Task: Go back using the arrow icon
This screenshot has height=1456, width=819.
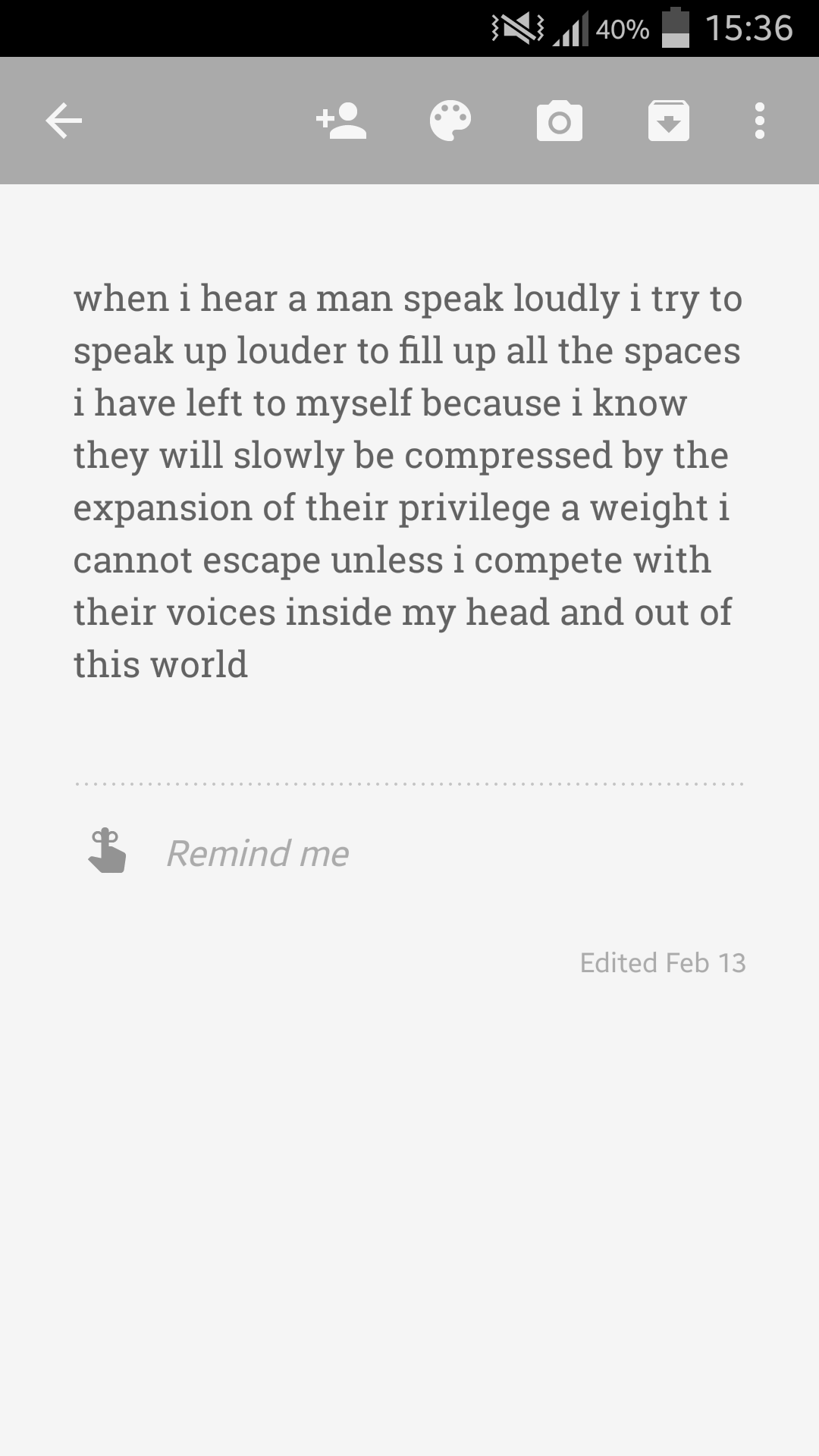Action: coord(64,121)
